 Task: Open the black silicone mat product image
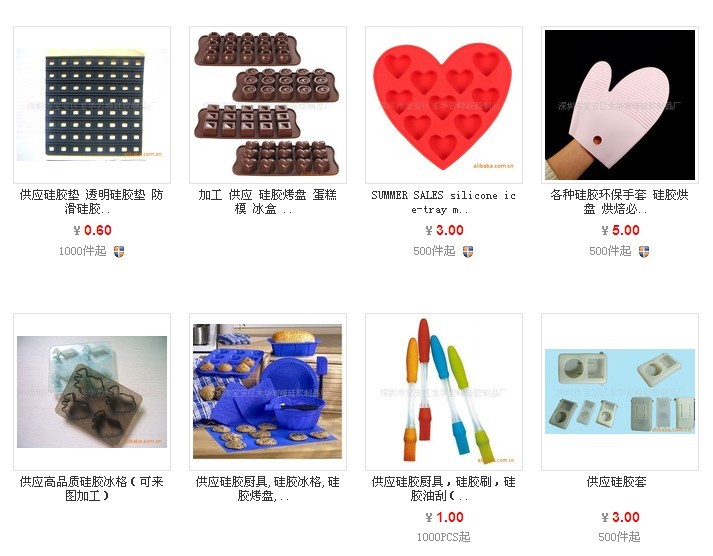[x=92, y=105]
